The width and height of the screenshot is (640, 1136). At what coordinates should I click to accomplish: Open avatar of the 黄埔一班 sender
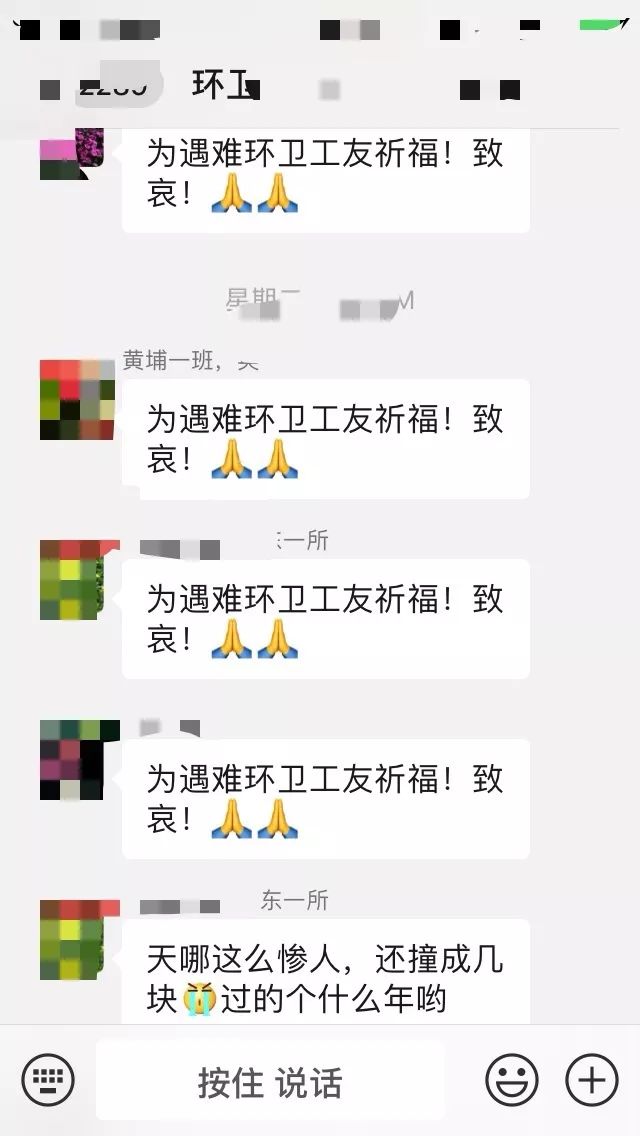[78, 400]
